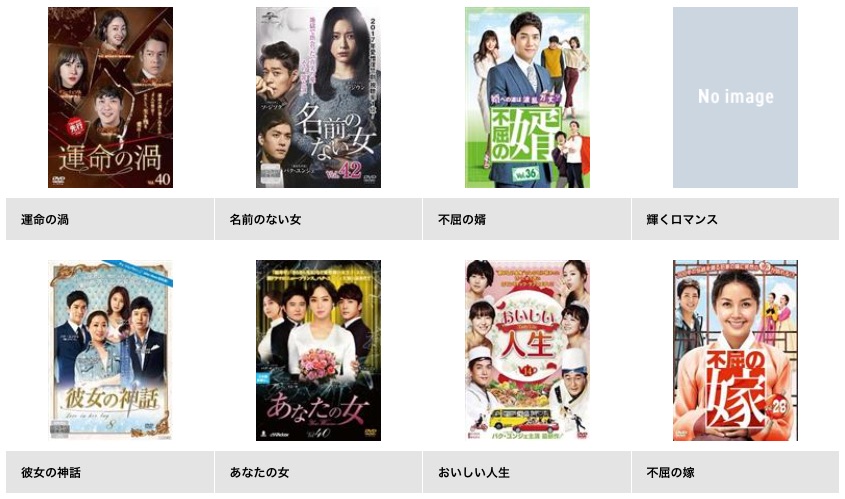Screen dimensions: 845x499
Task: Open the あなたの女 item
Action: pyautogui.click(x=318, y=350)
